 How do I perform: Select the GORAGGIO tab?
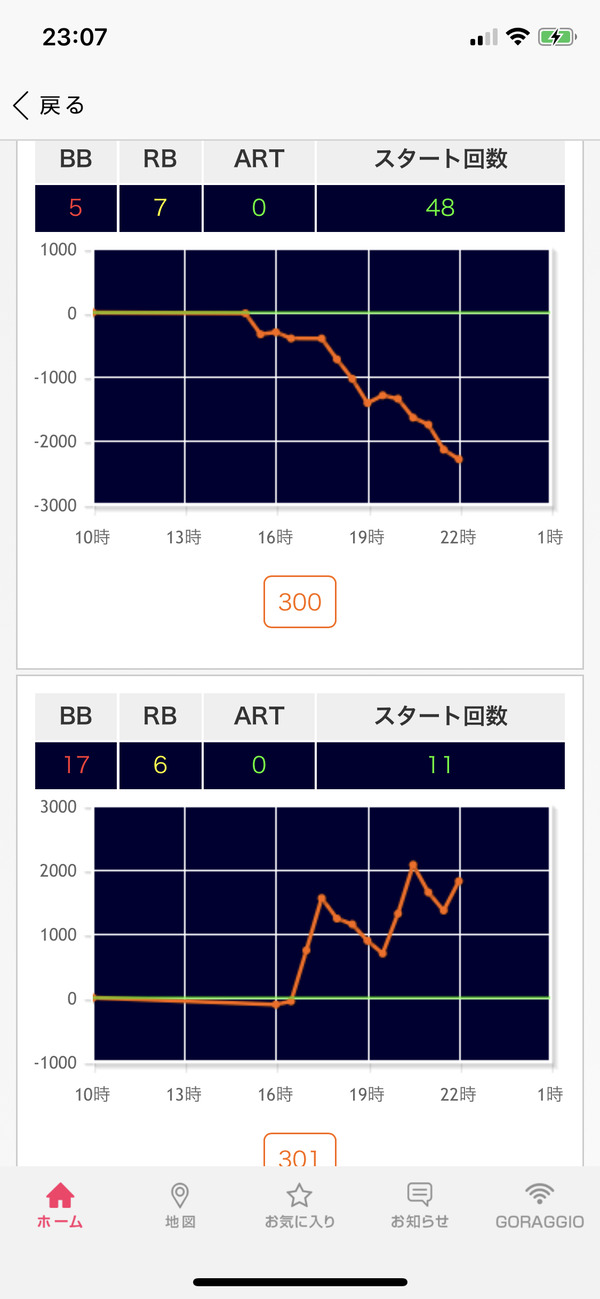[540, 1206]
